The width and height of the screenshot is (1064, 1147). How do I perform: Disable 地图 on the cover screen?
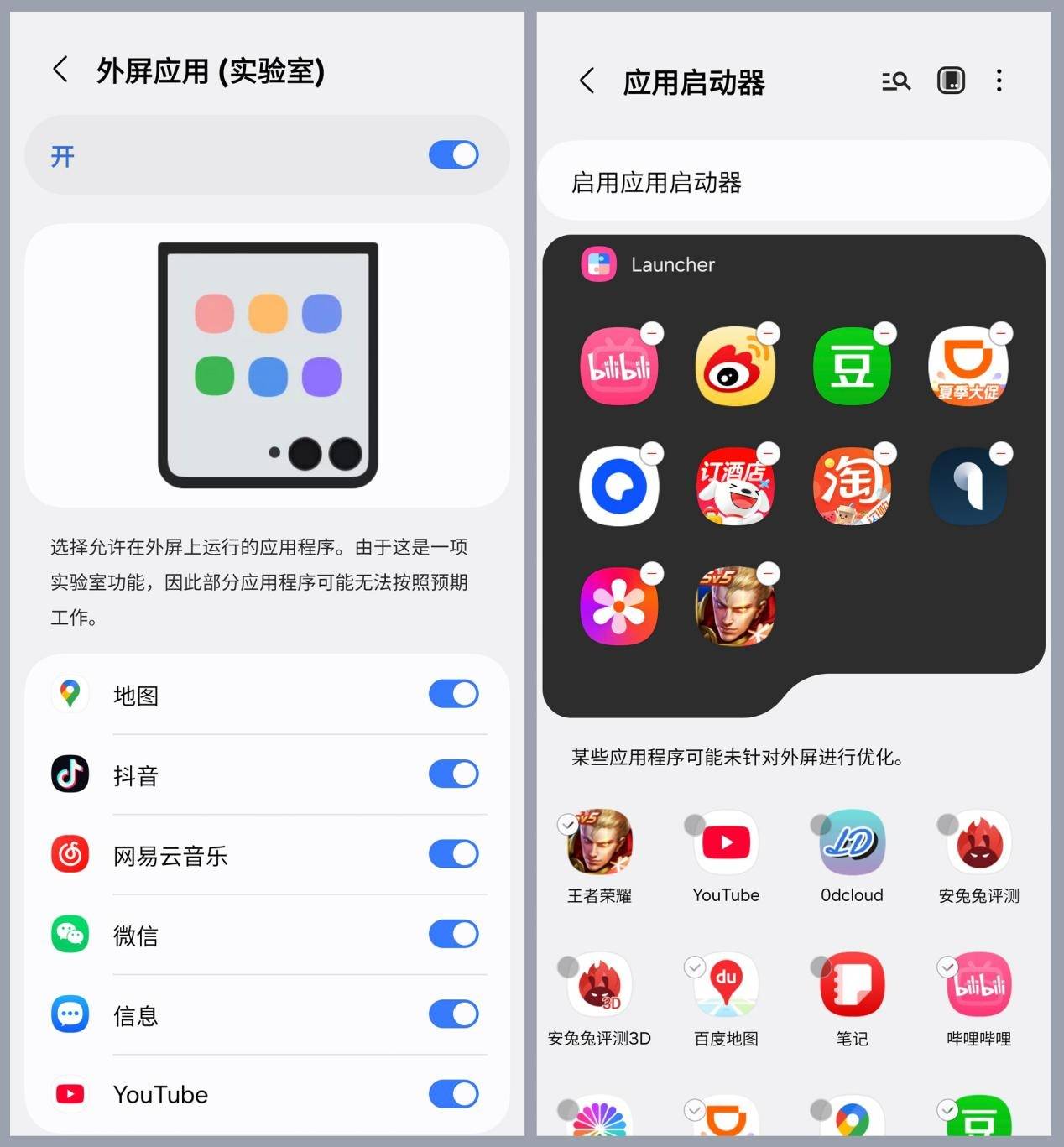click(453, 694)
